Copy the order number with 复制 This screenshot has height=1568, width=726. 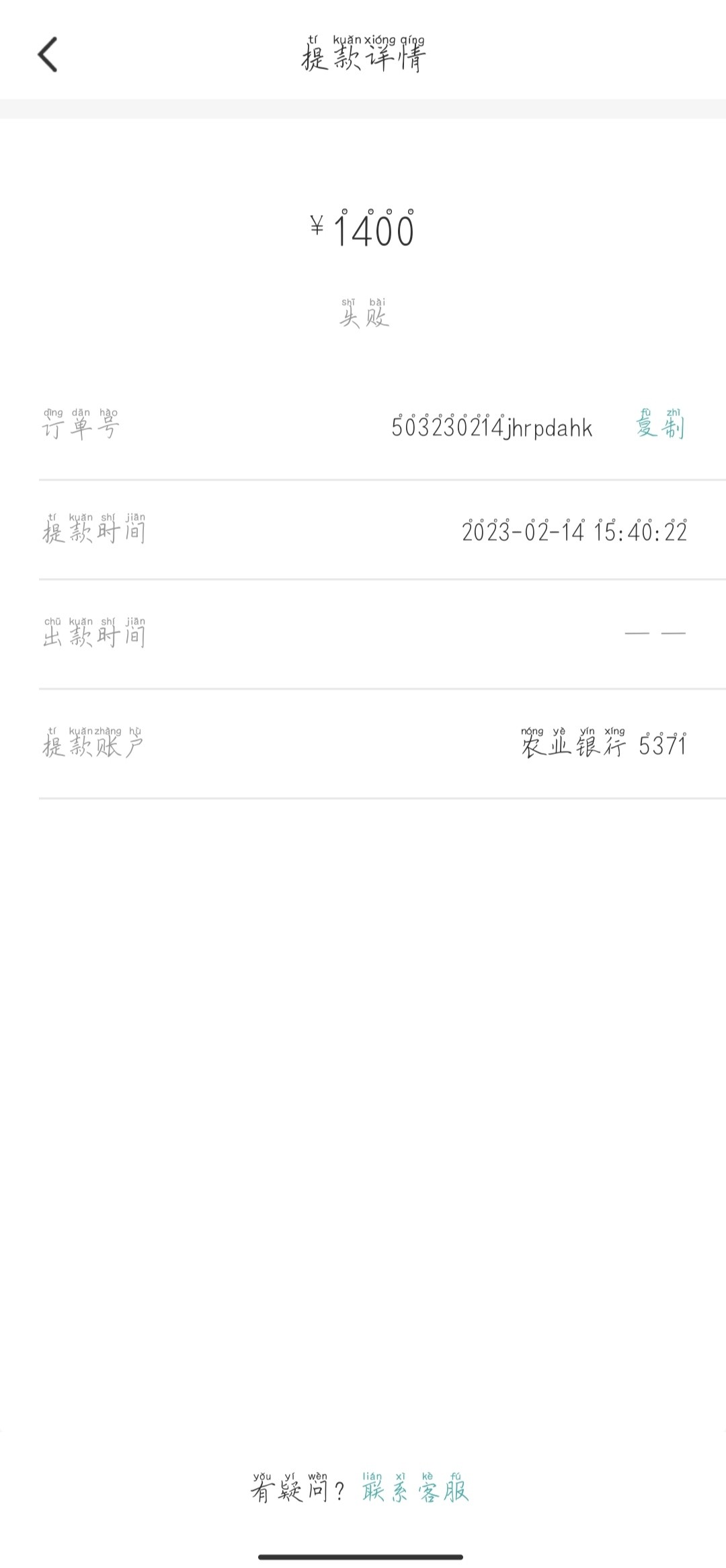coord(660,425)
